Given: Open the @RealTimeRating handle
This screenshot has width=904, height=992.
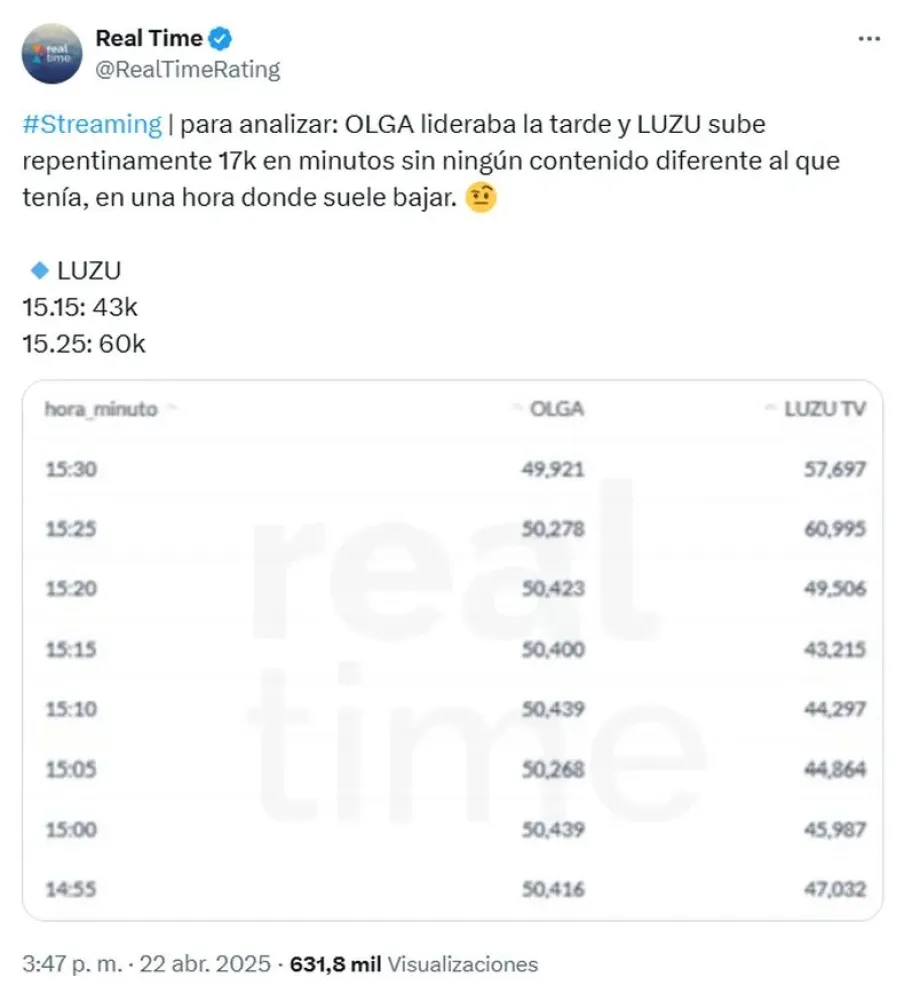Looking at the screenshot, I should tap(187, 69).
